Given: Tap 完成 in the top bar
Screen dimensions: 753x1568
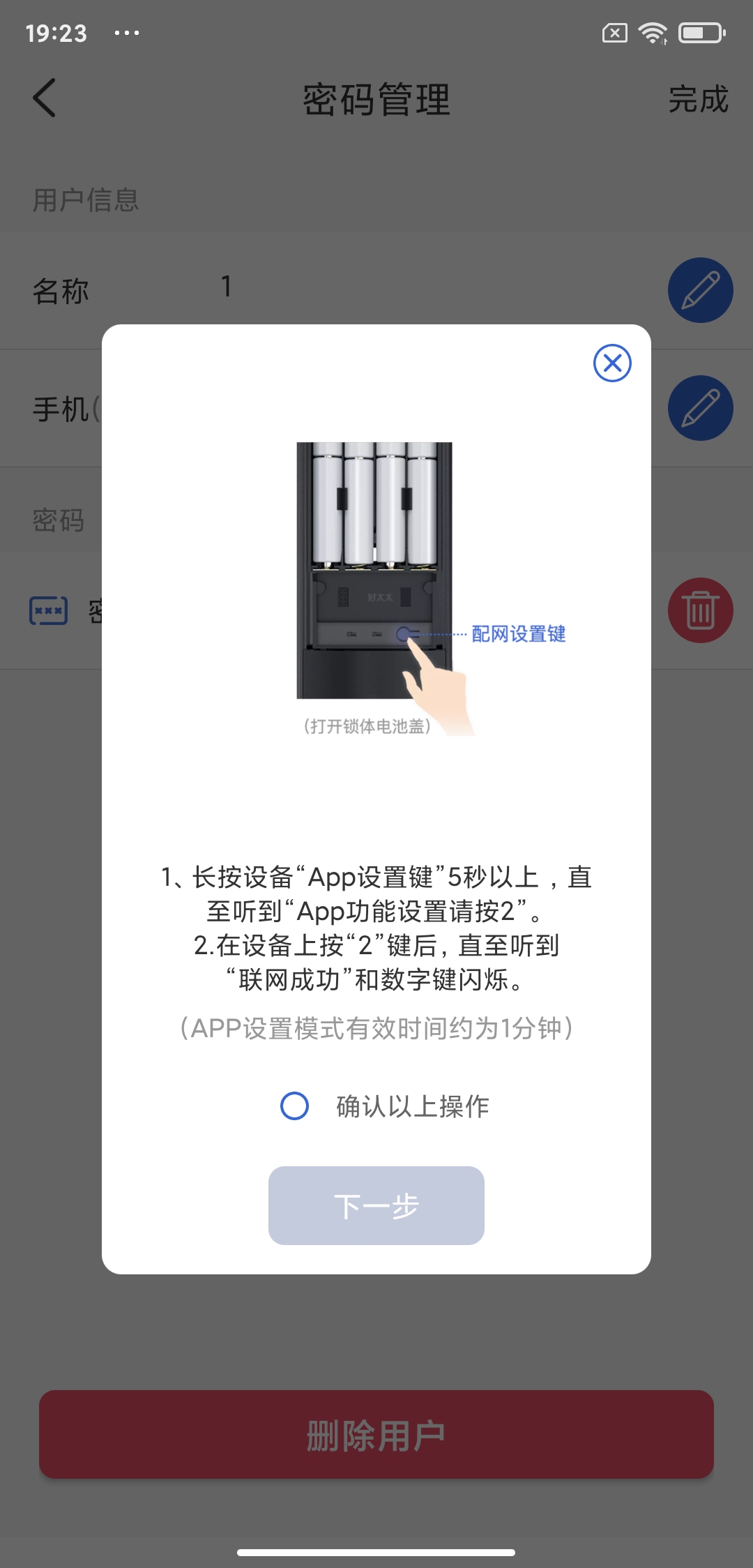Looking at the screenshot, I should pyautogui.click(x=698, y=99).
